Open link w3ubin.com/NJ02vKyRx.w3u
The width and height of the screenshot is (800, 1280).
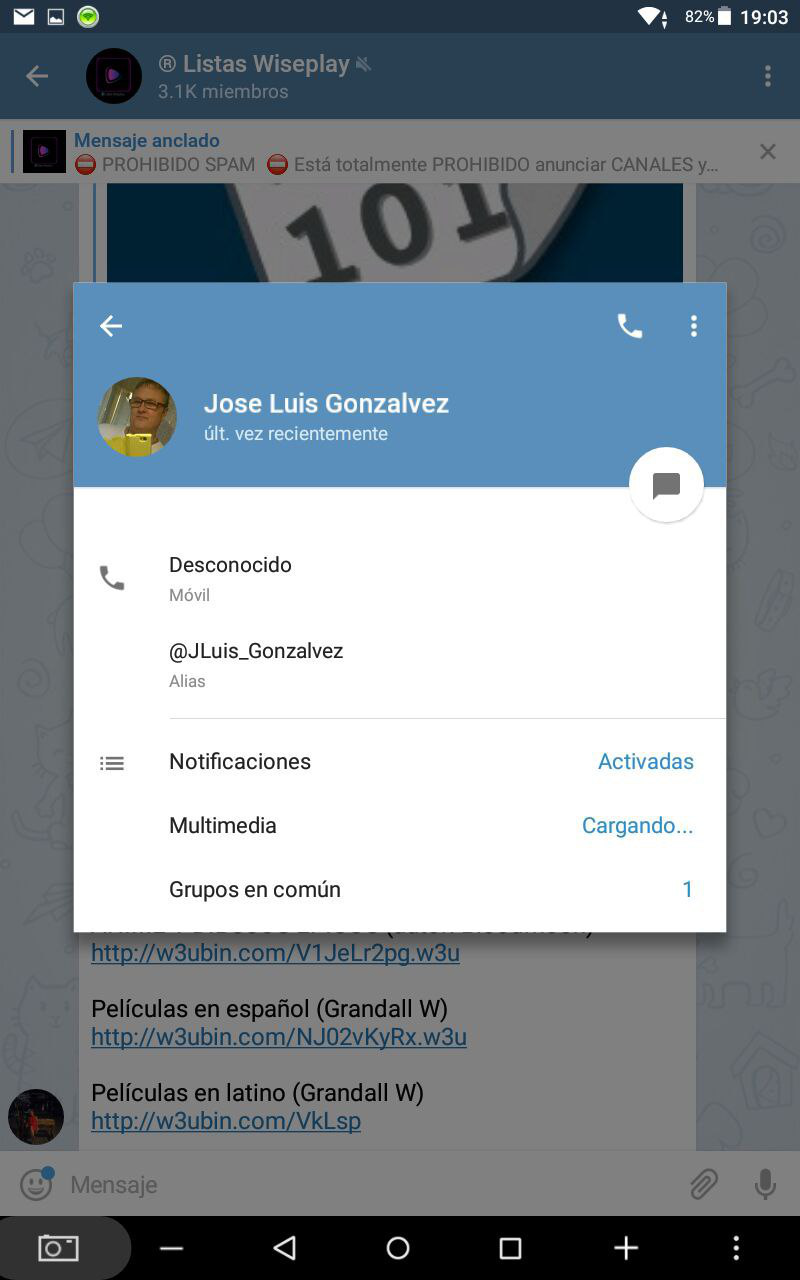click(279, 1038)
